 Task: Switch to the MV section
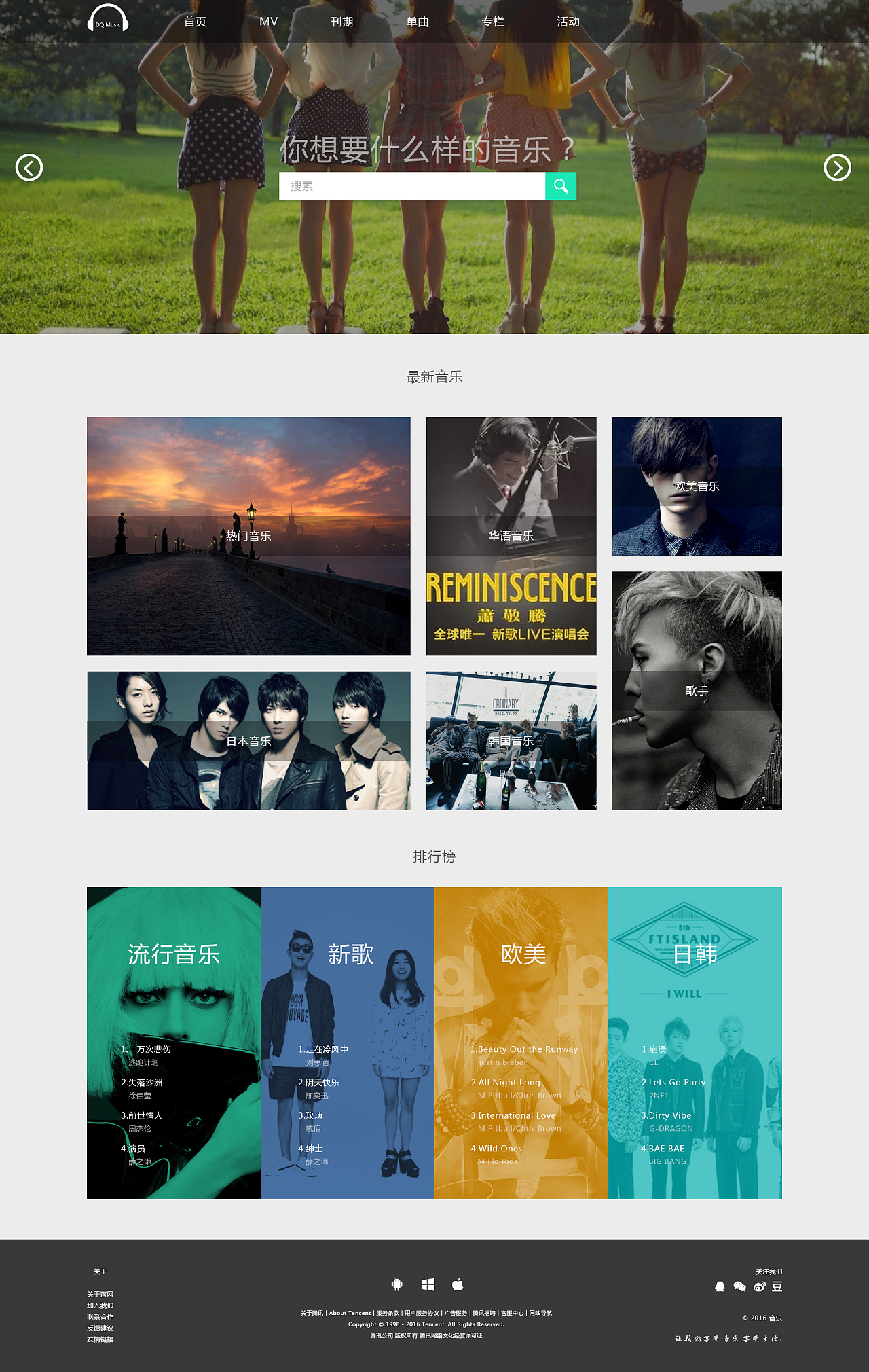coord(268,22)
